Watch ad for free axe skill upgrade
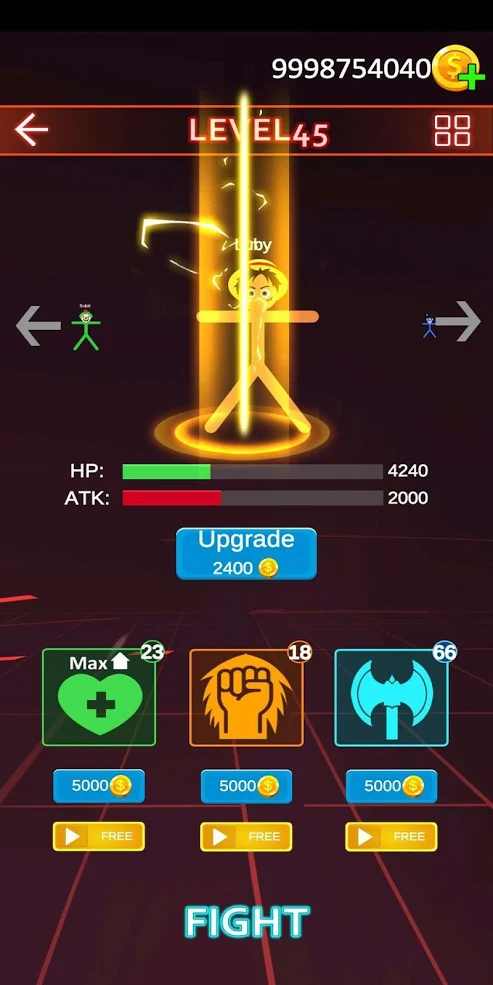 click(391, 837)
